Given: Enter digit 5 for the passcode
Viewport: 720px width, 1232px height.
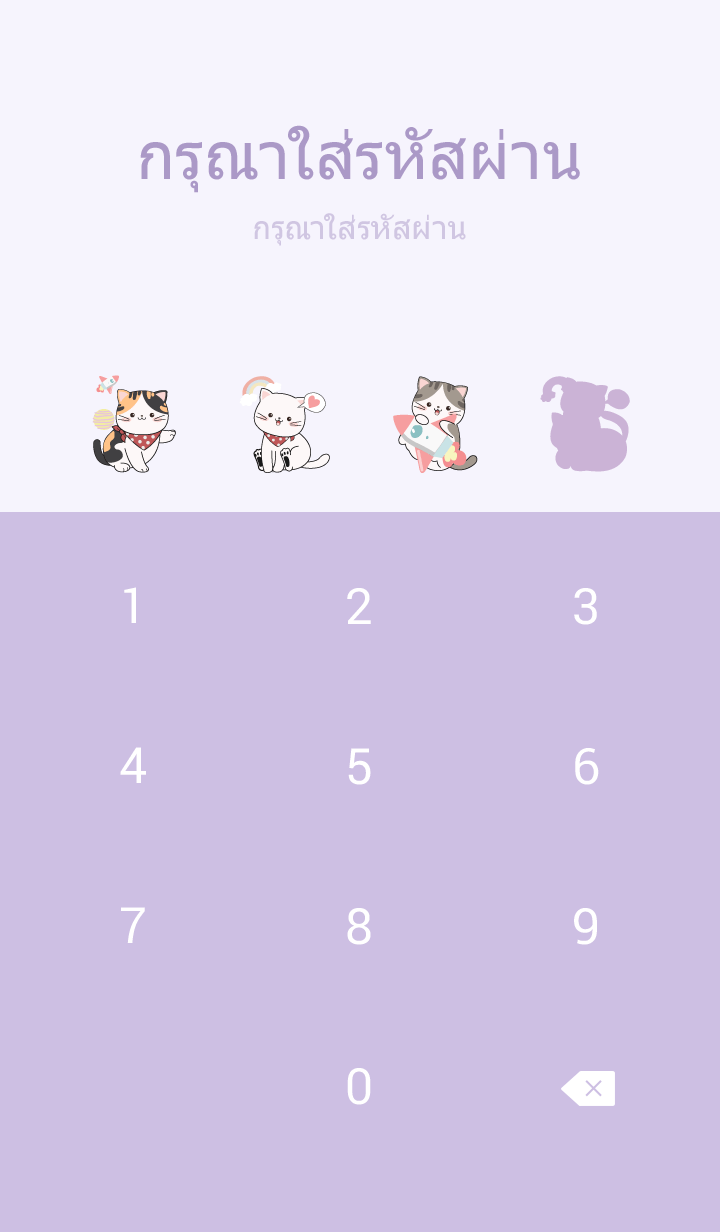Looking at the screenshot, I should (x=359, y=767).
